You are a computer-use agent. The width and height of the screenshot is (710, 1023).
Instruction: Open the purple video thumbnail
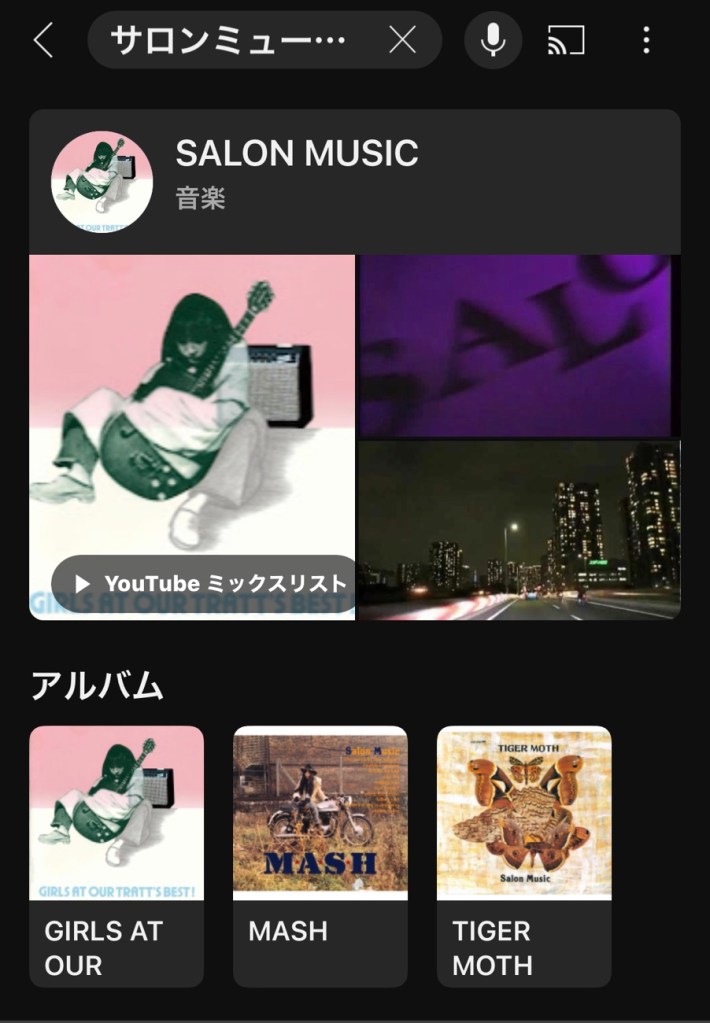point(519,346)
